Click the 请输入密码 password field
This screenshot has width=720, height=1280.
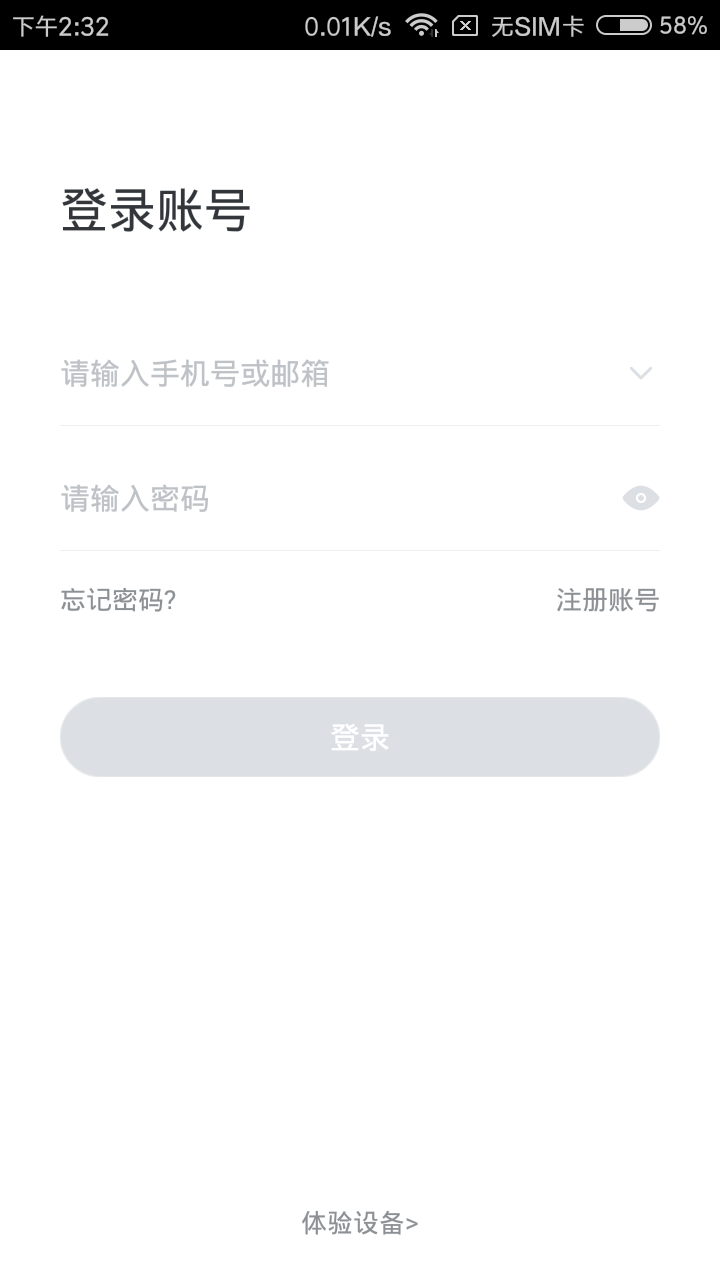tap(300, 497)
